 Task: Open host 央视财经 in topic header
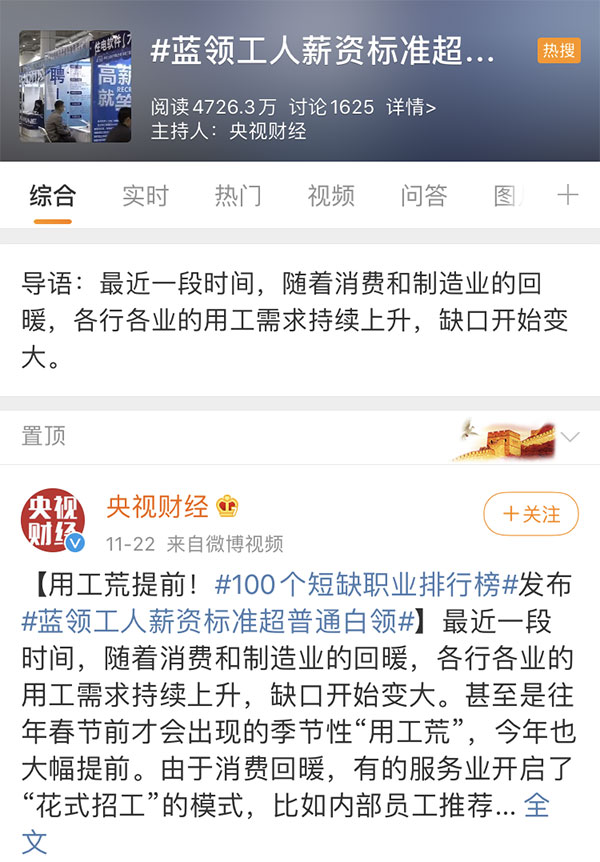coord(270,131)
